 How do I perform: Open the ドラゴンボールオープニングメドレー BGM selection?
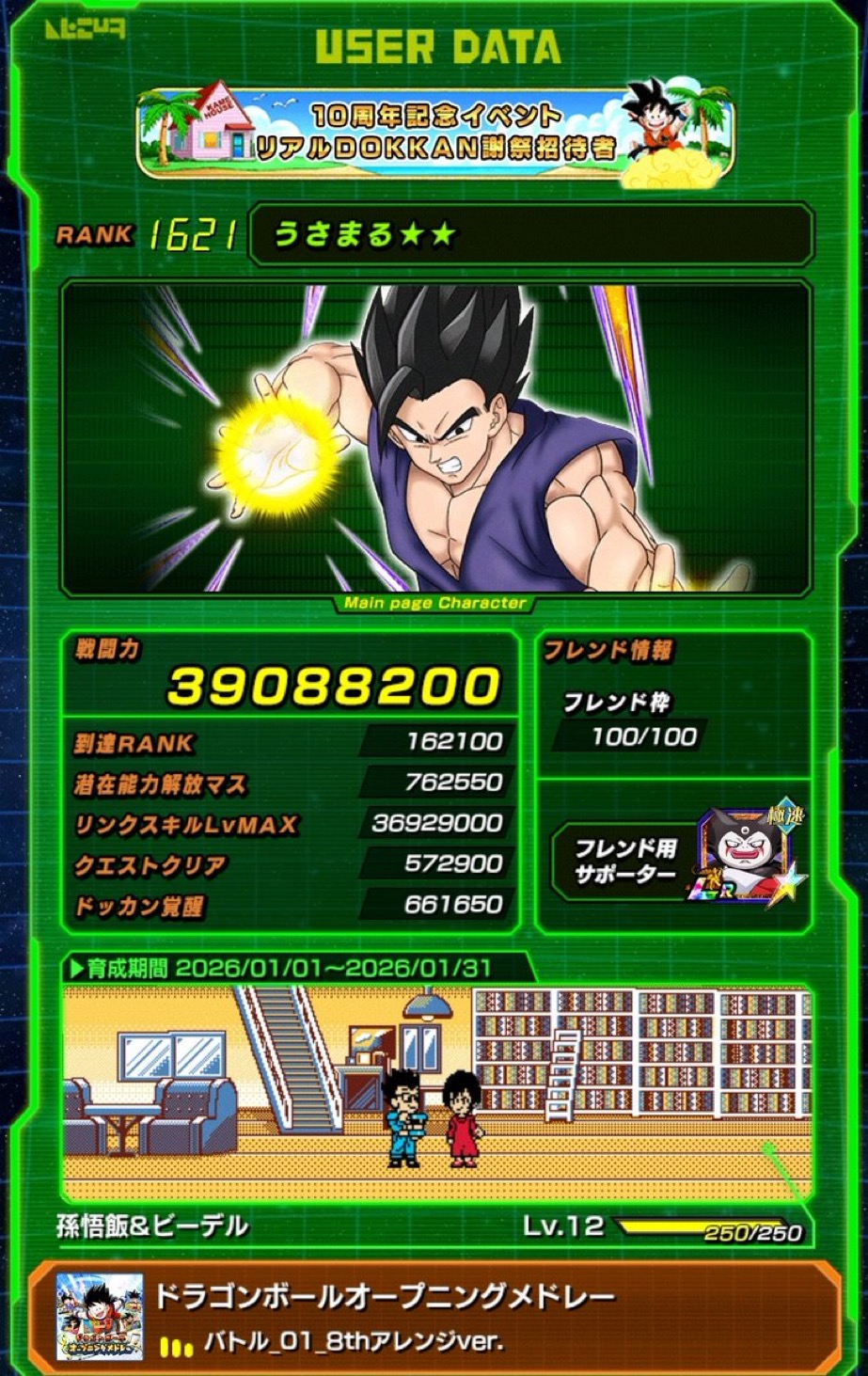tap(434, 1316)
